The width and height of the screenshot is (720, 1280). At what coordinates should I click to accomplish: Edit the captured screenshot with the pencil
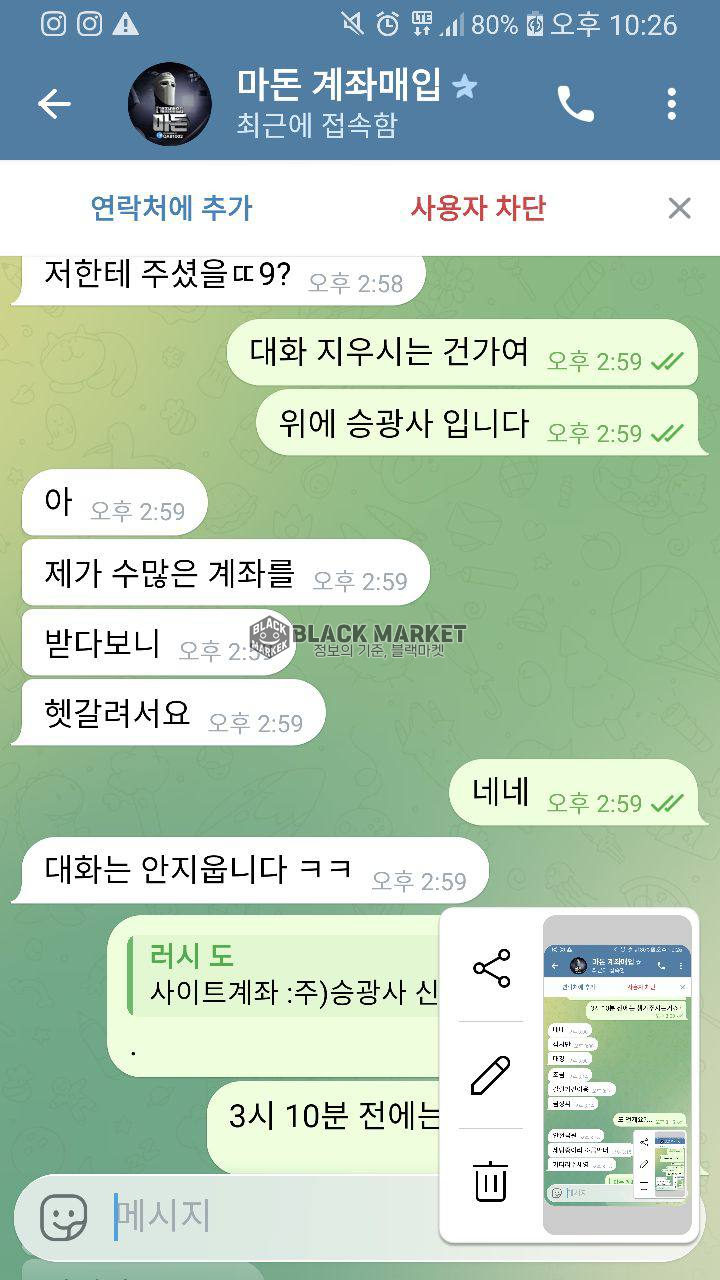coord(491,1076)
